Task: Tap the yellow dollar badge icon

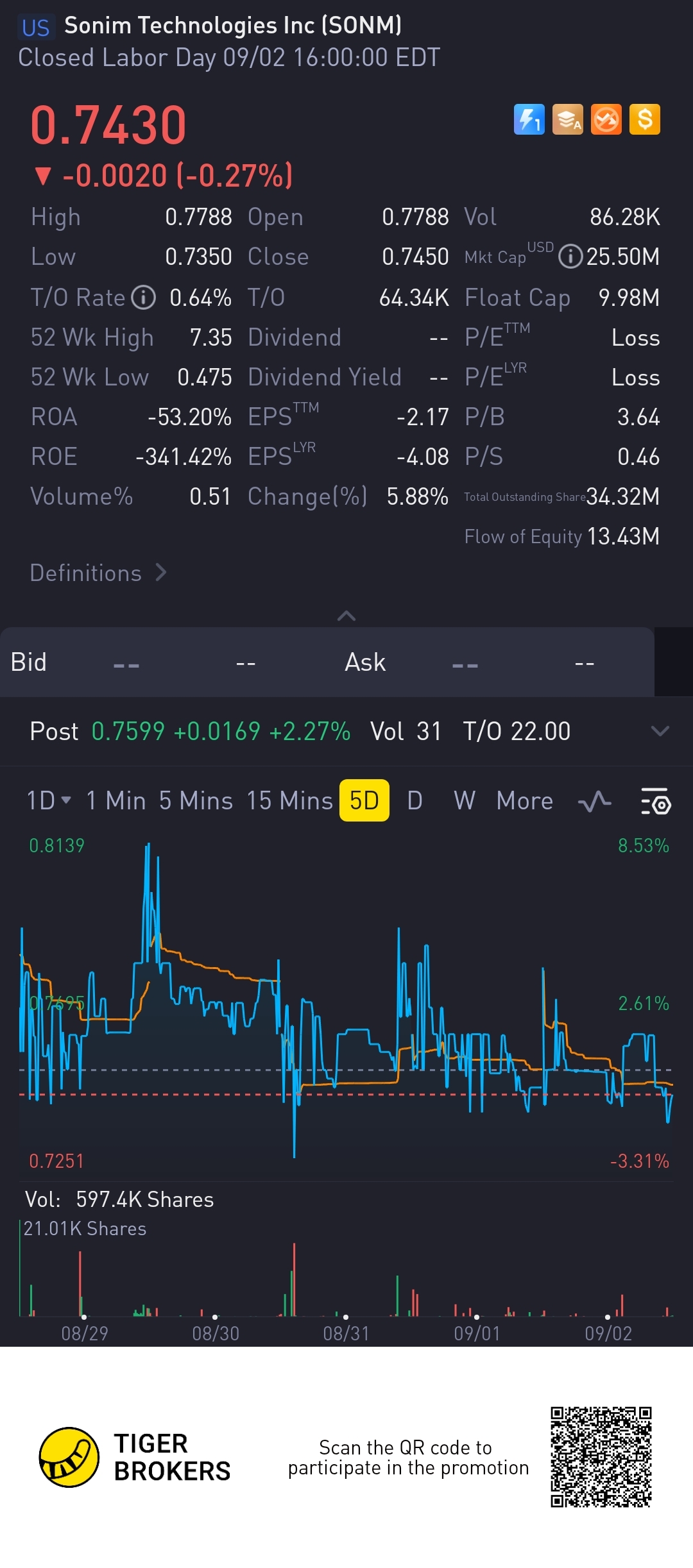Action: [644, 119]
